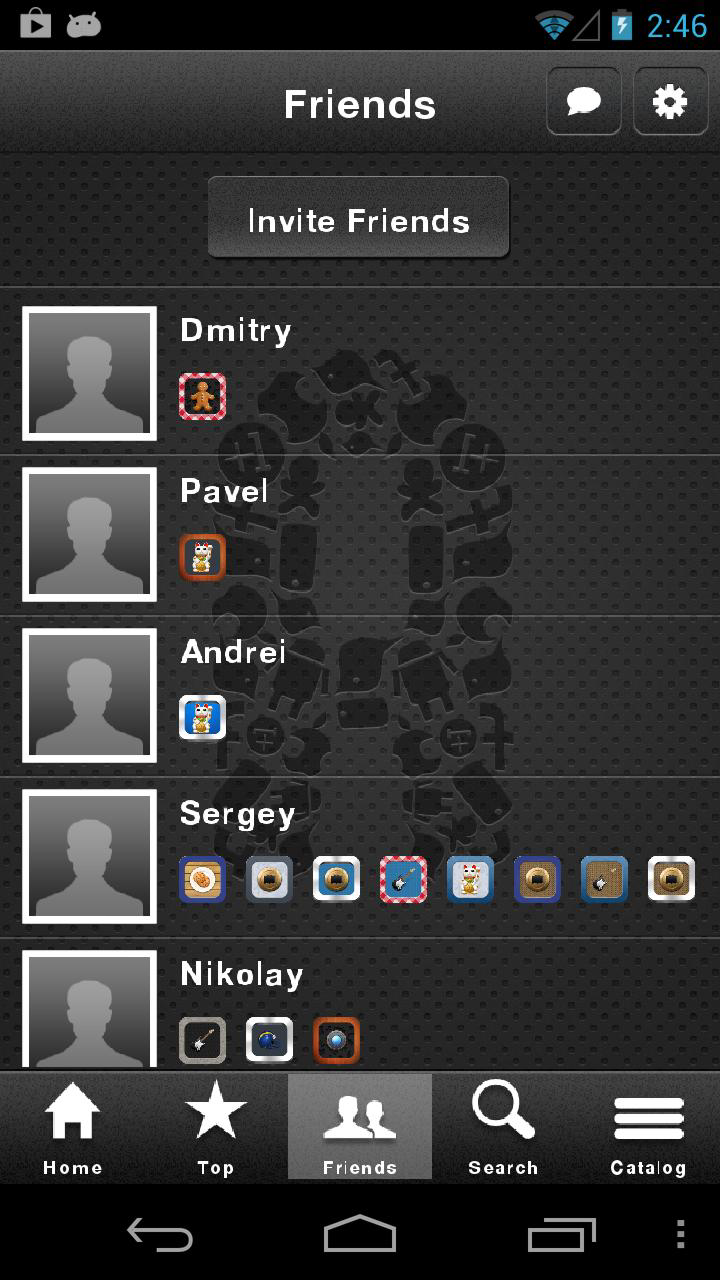Tap the gingerbread man badge under Dmitry
The height and width of the screenshot is (1280, 720).
coord(203,397)
